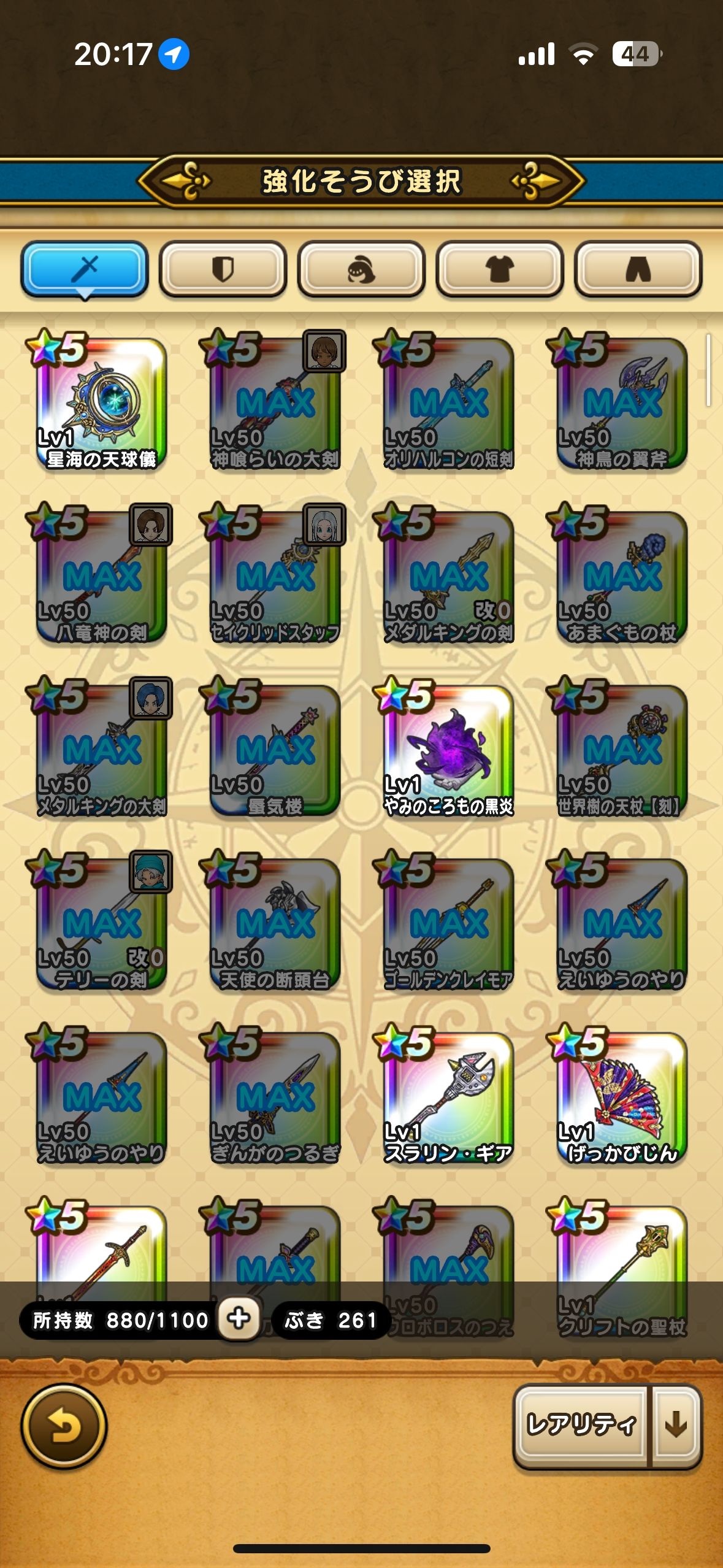Switch to the shield equipment tab

(223, 269)
